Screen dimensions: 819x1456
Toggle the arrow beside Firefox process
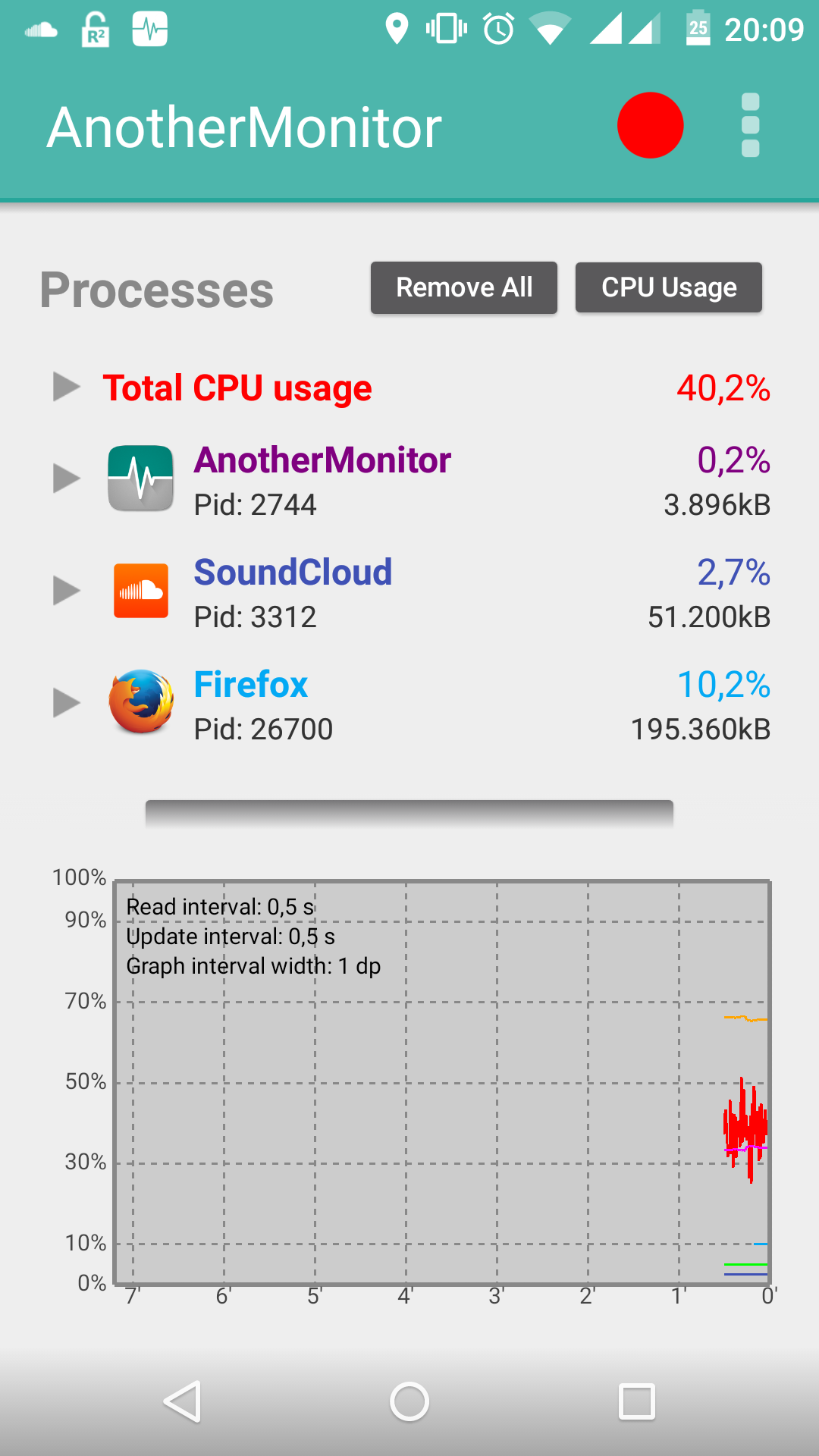67,703
